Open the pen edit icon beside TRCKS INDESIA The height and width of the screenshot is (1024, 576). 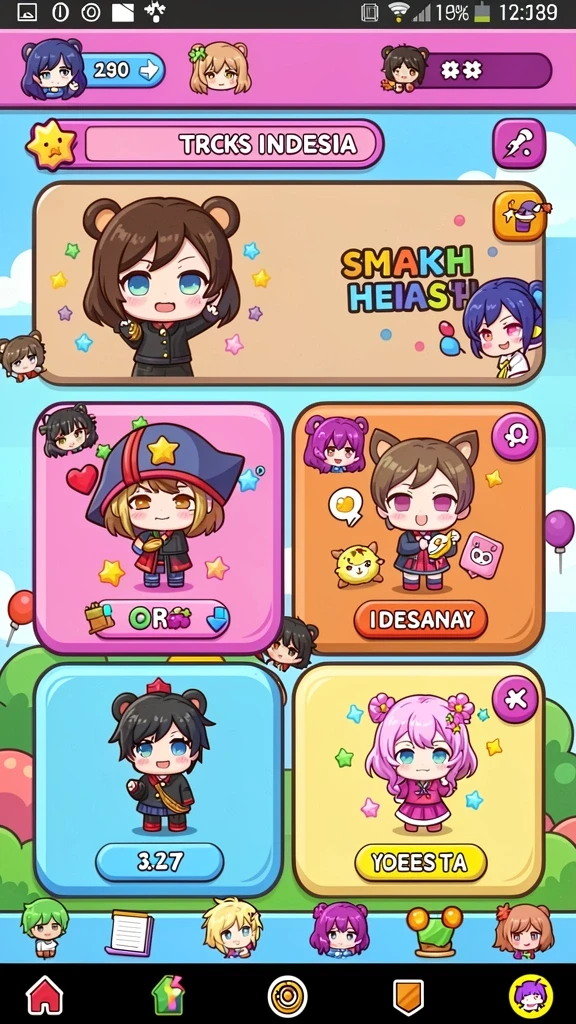519,144
